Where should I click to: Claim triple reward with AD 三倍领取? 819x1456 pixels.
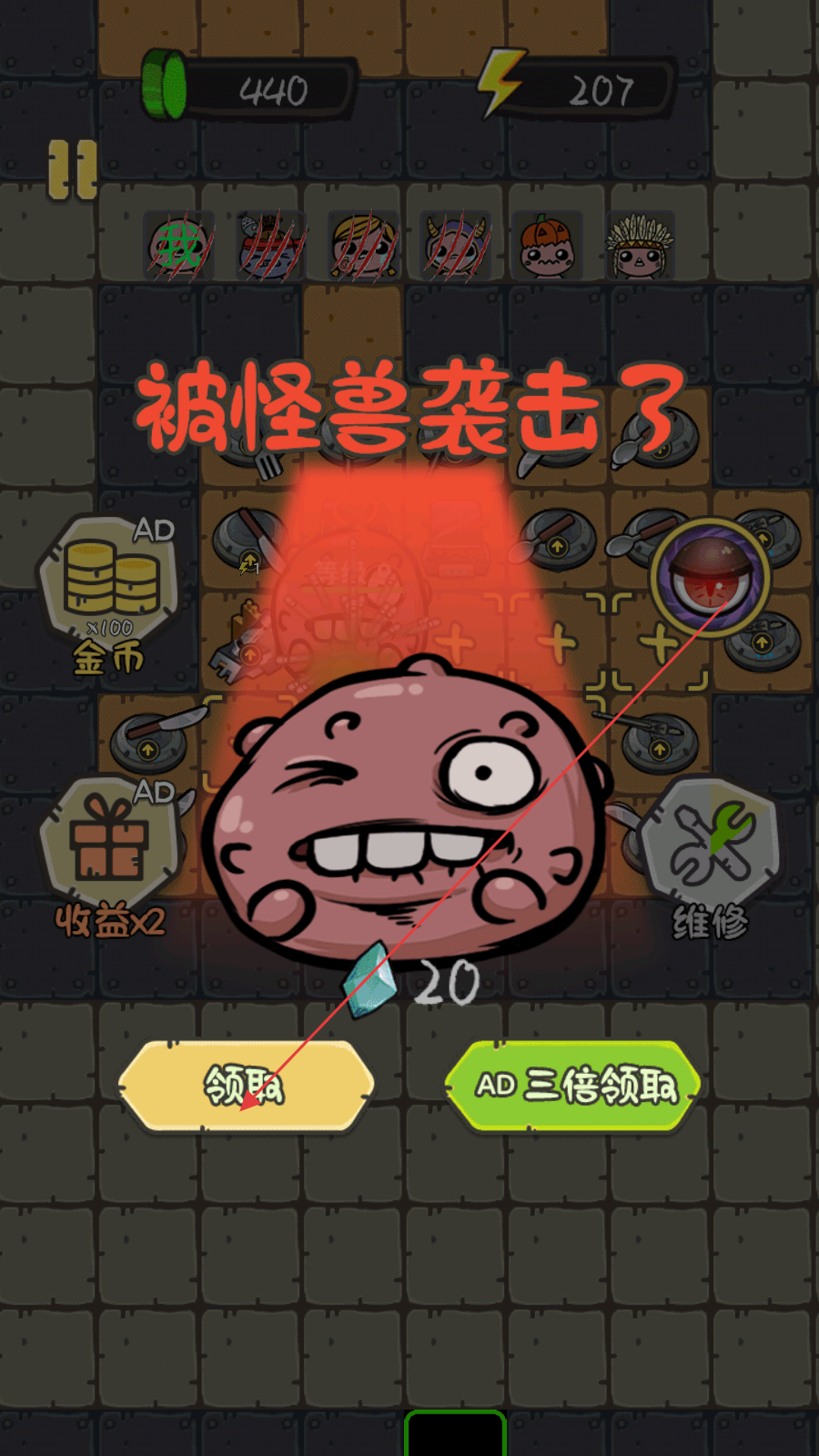click(574, 1085)
